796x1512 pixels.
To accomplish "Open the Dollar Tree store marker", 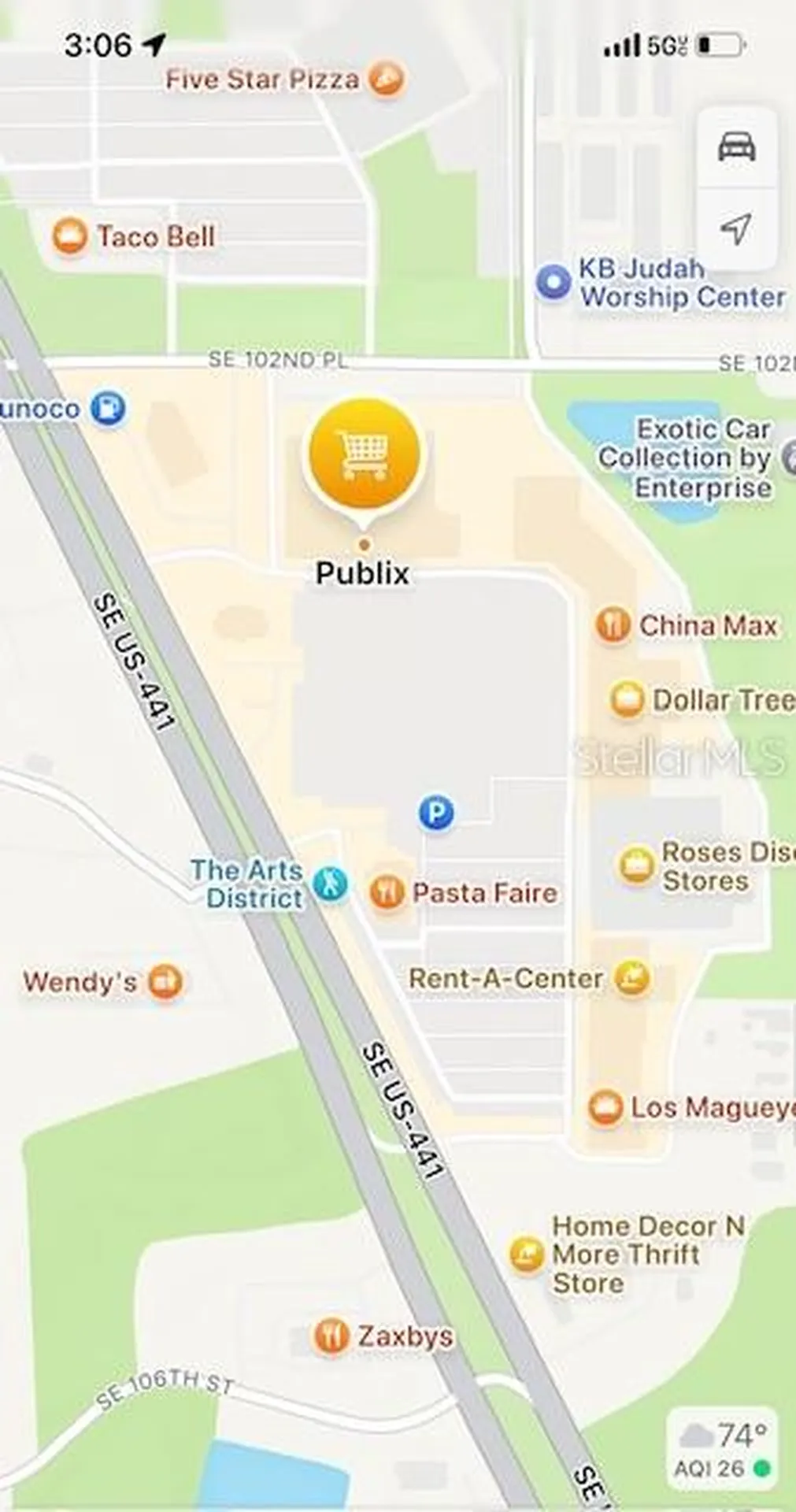I will click(628, 699).
